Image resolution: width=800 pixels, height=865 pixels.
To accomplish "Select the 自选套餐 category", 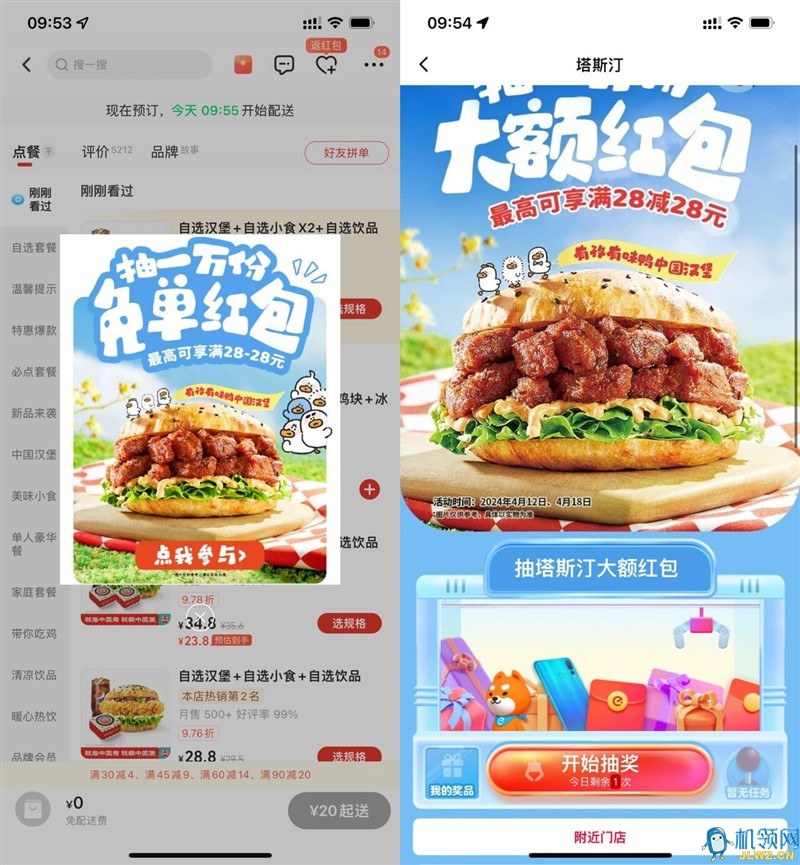I will pyautogui.click(x=34, y=247).
